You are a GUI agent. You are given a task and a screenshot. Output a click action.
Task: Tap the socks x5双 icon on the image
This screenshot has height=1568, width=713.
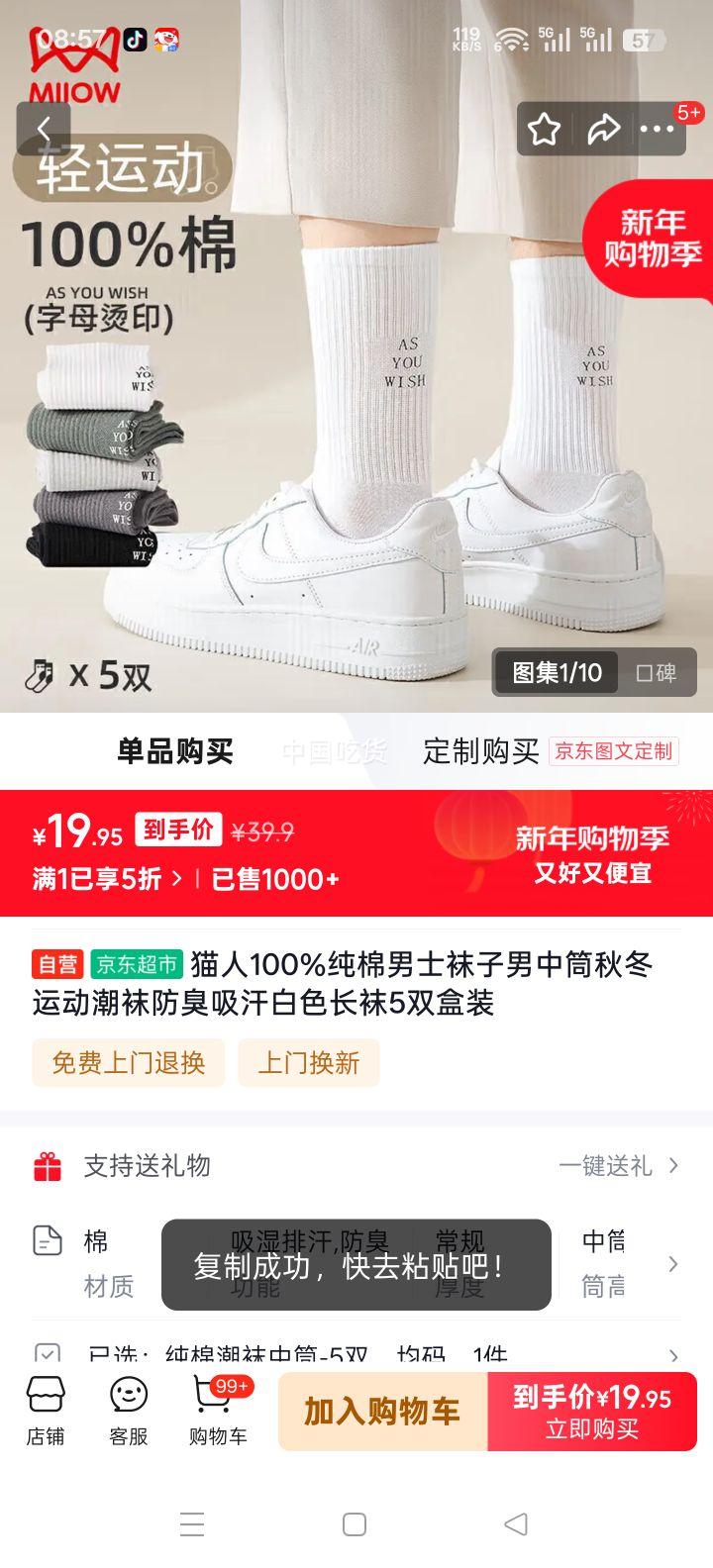[42, 674]
